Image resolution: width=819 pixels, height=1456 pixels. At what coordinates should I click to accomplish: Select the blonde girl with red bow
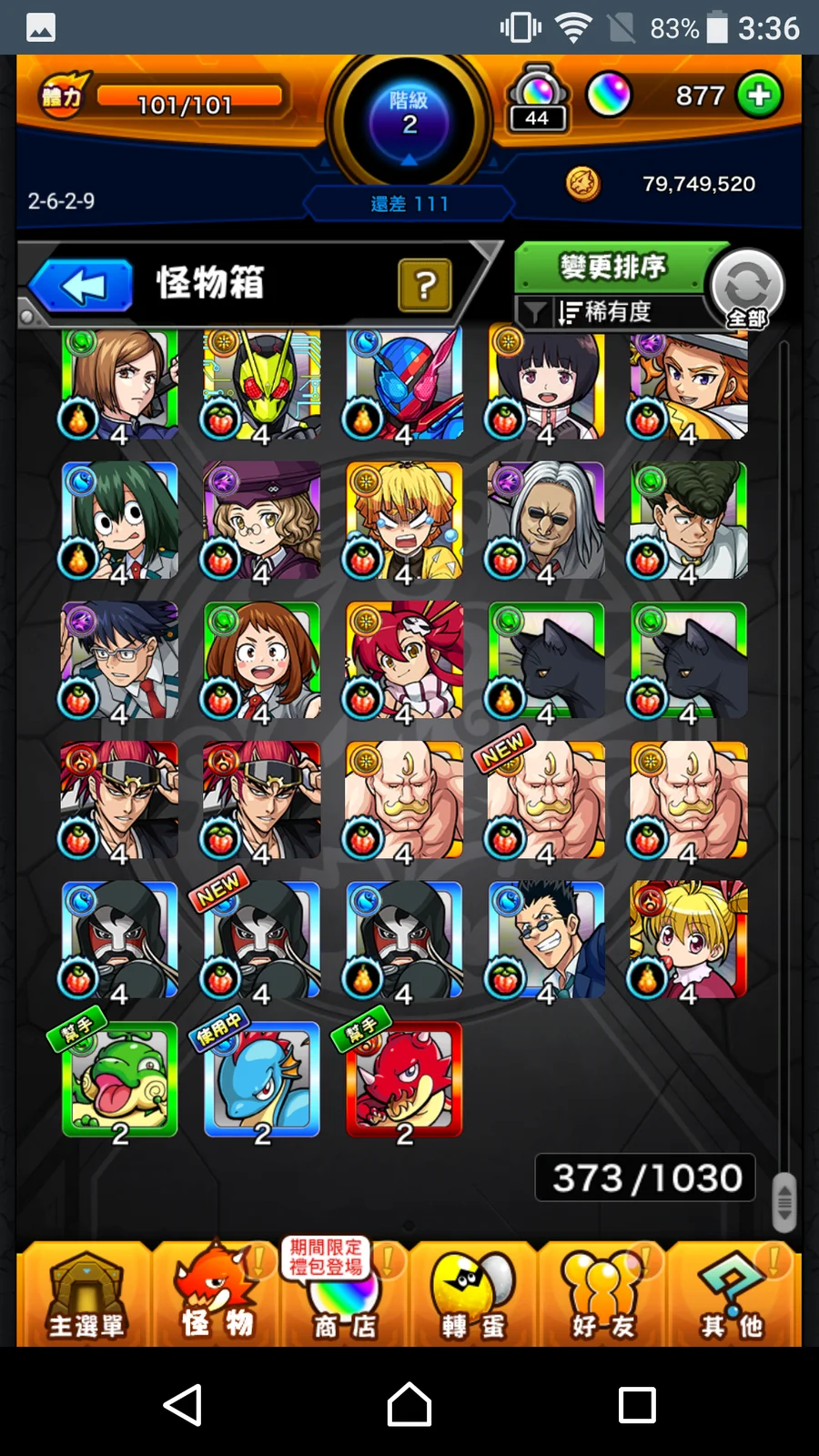tap(688, 939)
